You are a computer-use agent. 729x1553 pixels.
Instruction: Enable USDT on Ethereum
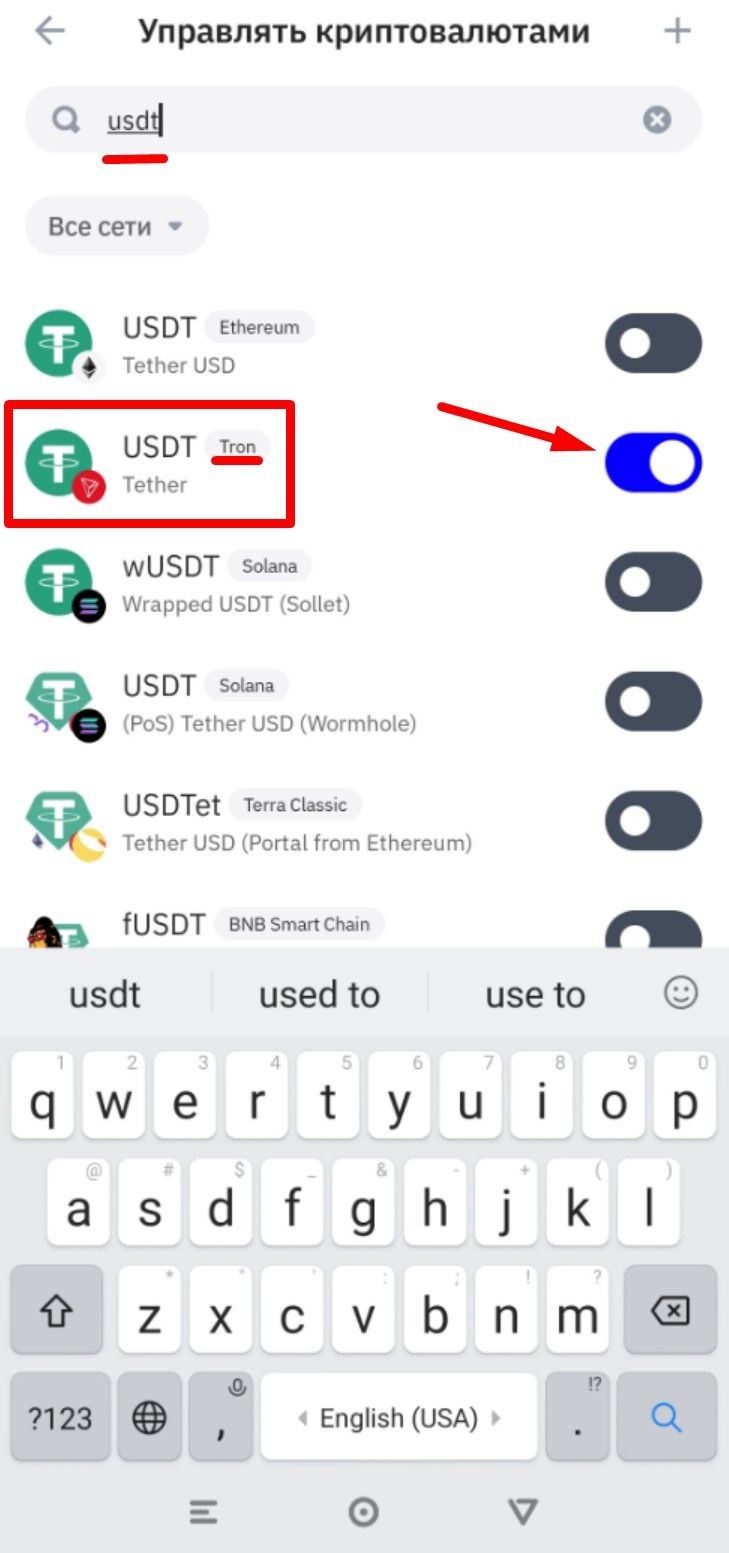click(x=653, y=344)
